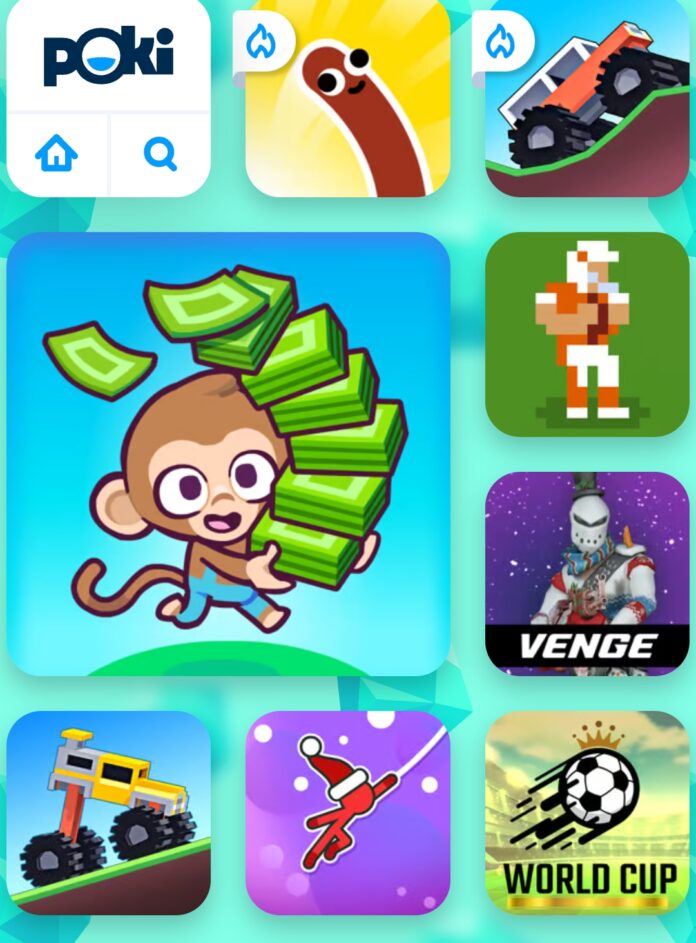
Task: Play the pixel football player game
Action: 587,334
